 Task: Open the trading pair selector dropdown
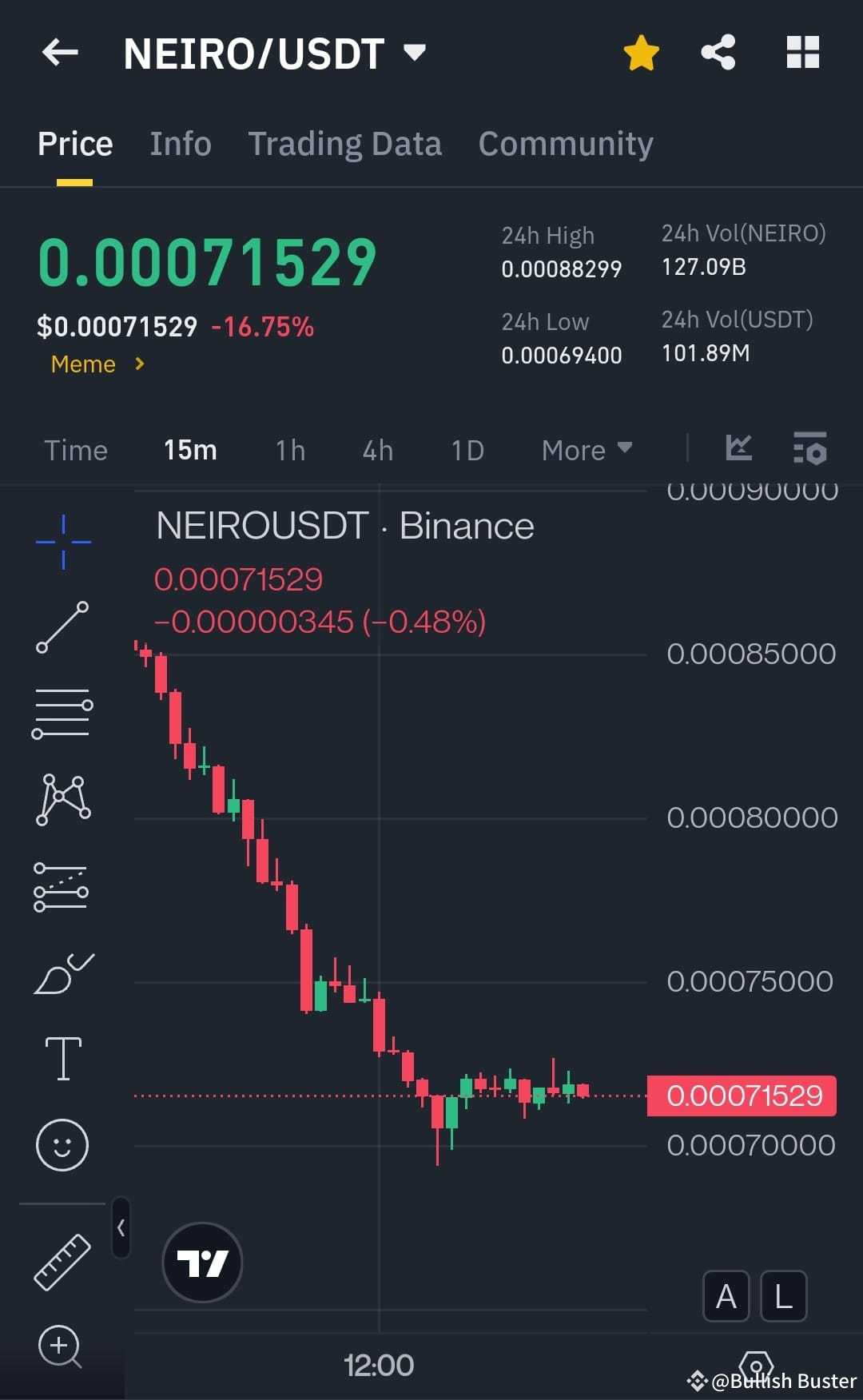[x=415, y=53]
